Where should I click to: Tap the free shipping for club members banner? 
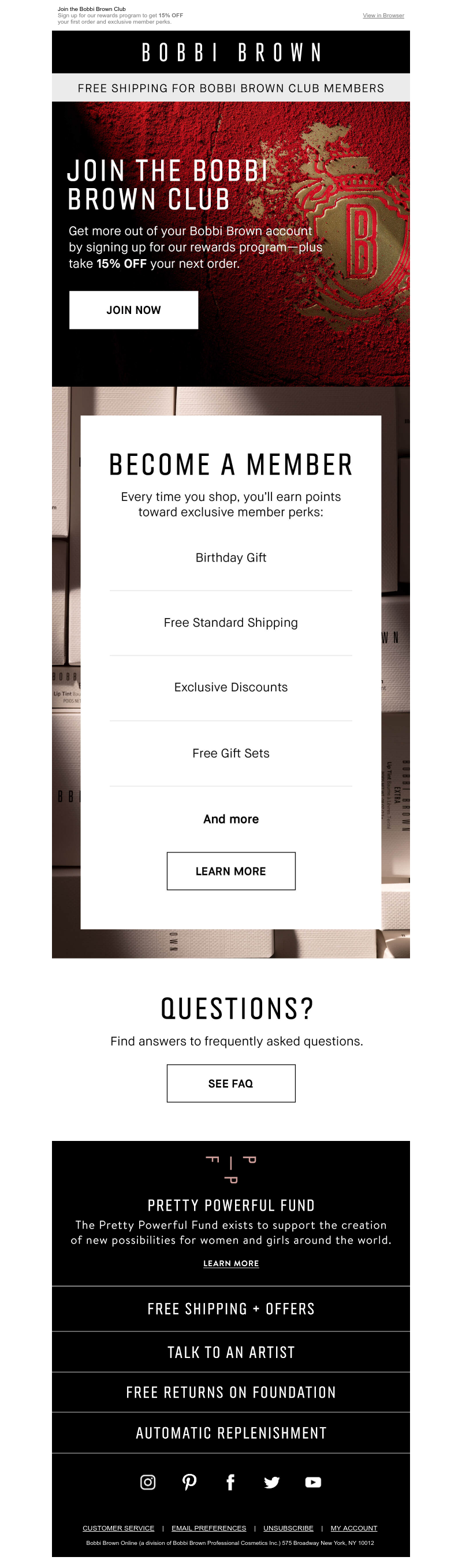(x=230, y=88)
